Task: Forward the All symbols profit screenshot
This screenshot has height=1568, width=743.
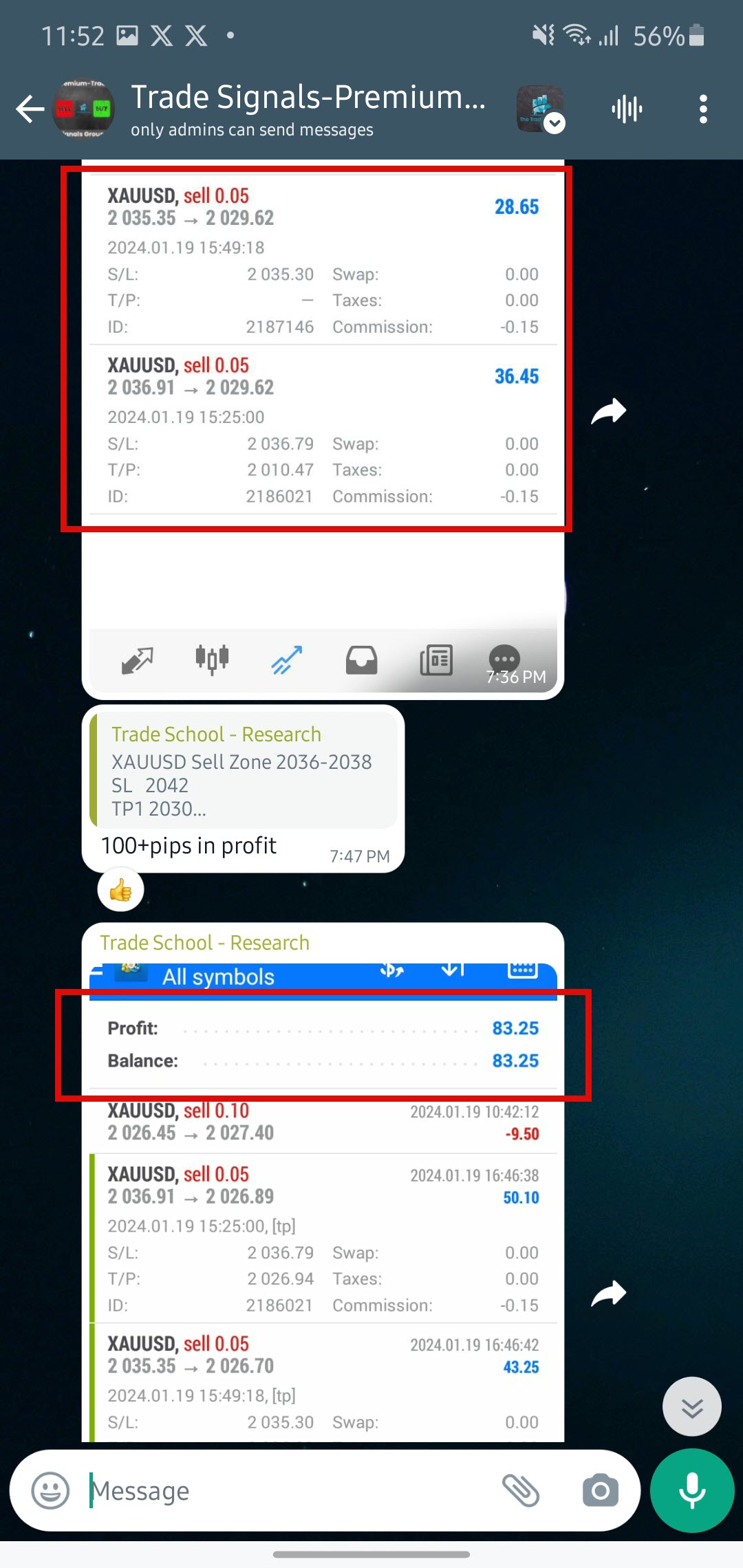Action: click(609, 1294)
